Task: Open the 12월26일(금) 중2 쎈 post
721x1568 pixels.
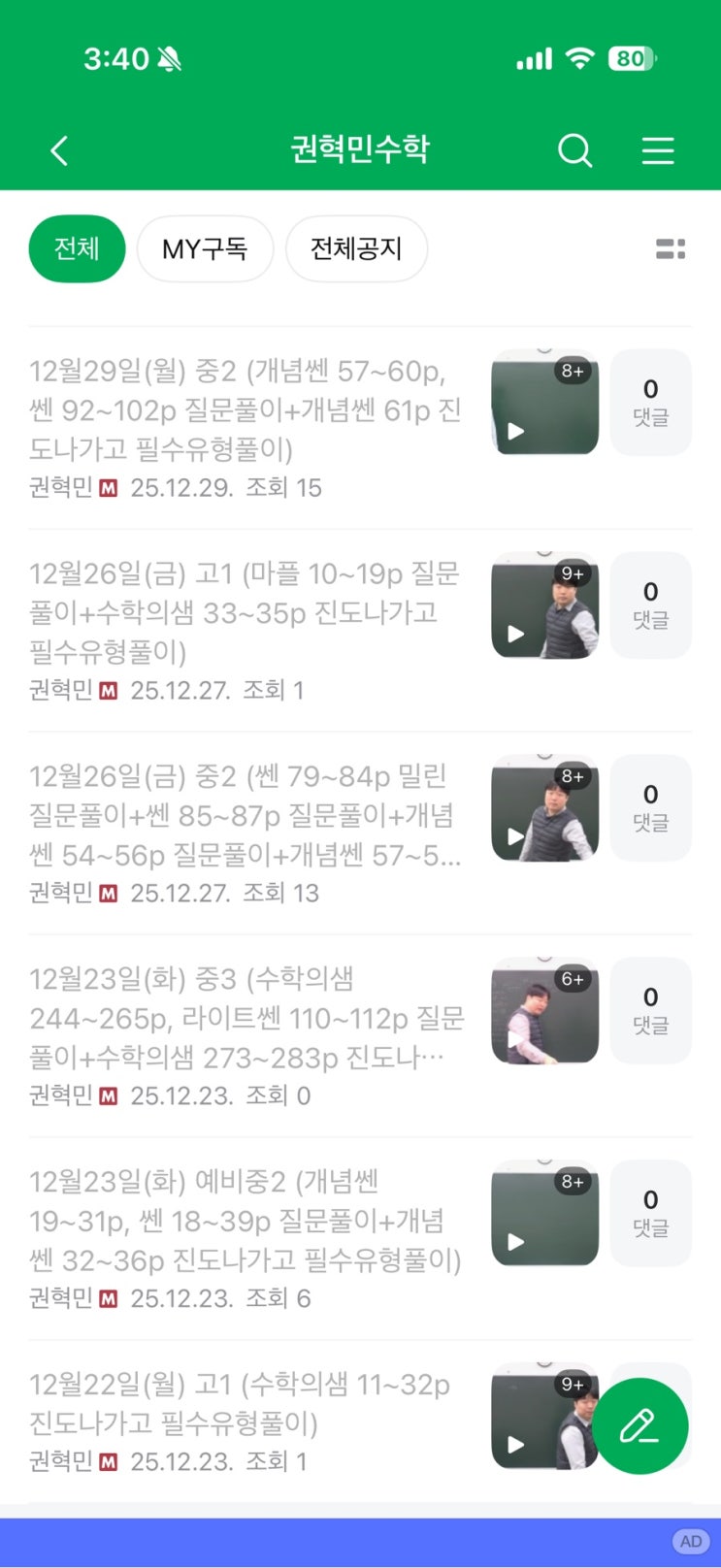Action: (x=245, y=815)
